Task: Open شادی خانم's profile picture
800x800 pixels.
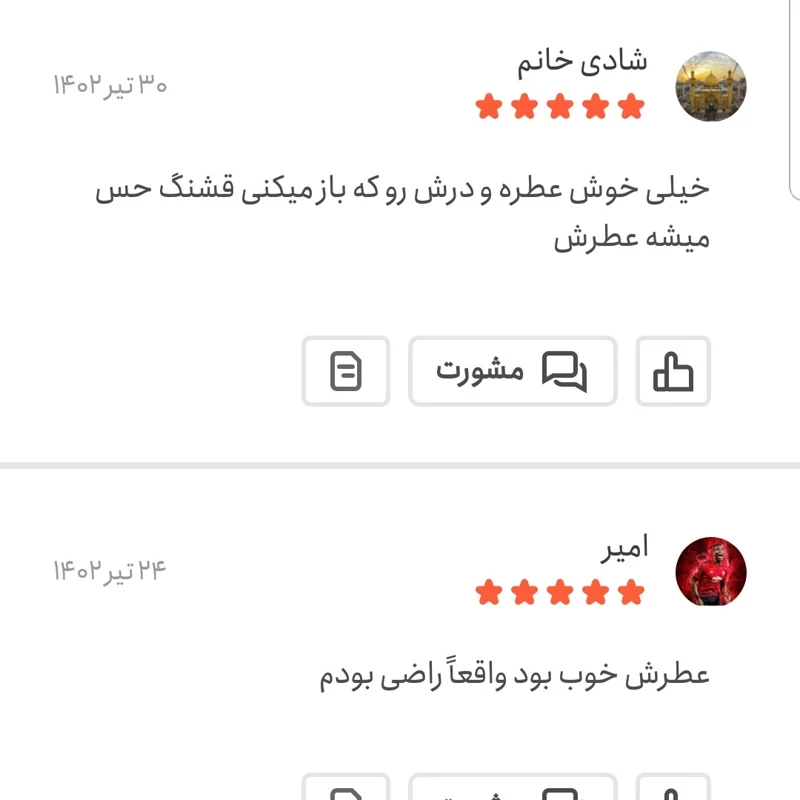Action: tap(712, 87)
